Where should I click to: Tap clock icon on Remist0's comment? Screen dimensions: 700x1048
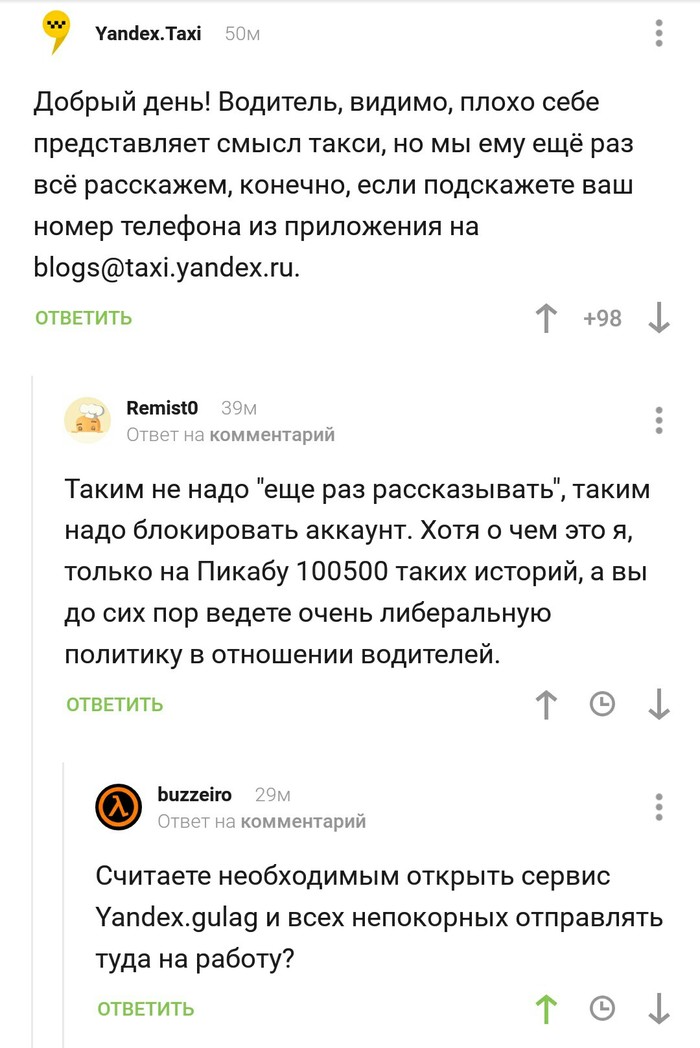click(602, 705)
